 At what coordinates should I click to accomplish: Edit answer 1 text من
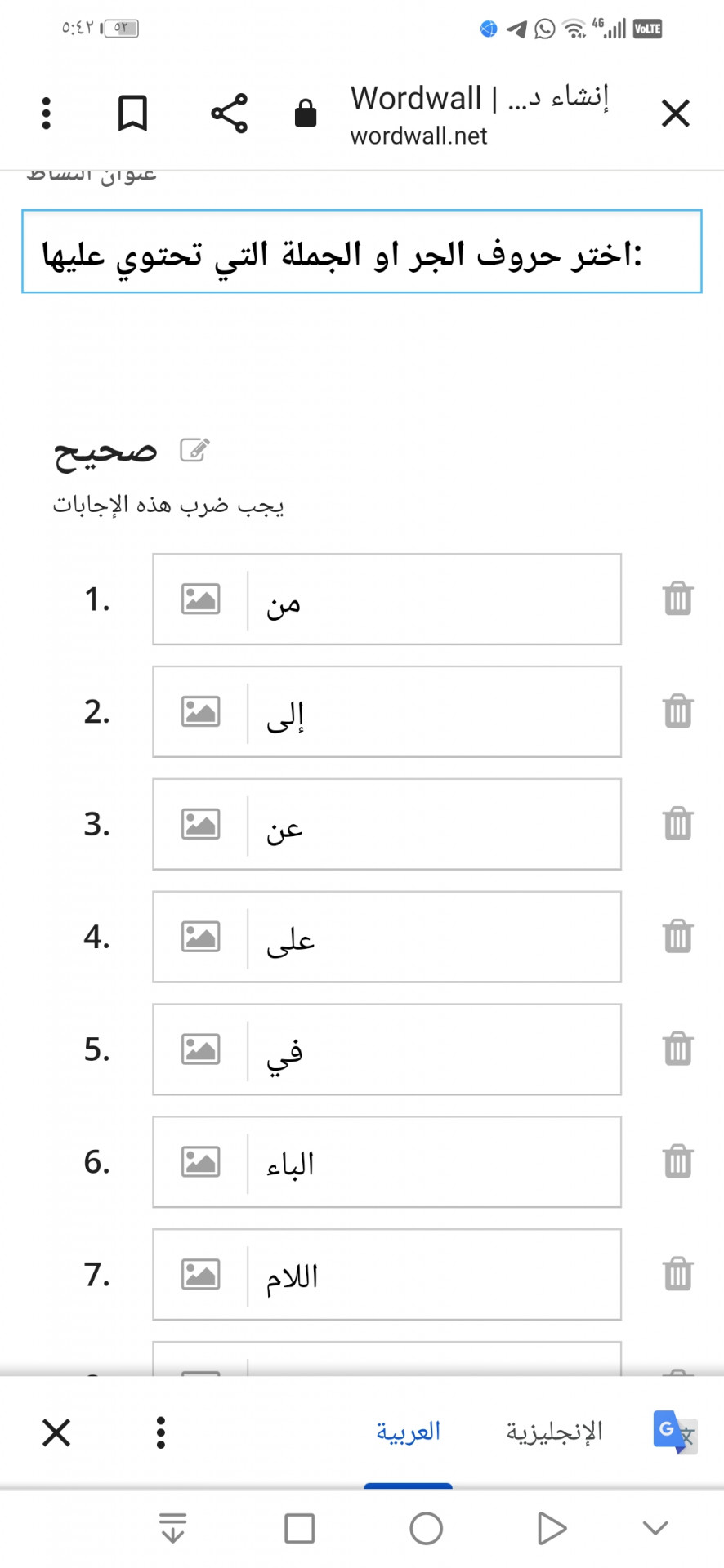pyautogui.click(x=433, y=599)
